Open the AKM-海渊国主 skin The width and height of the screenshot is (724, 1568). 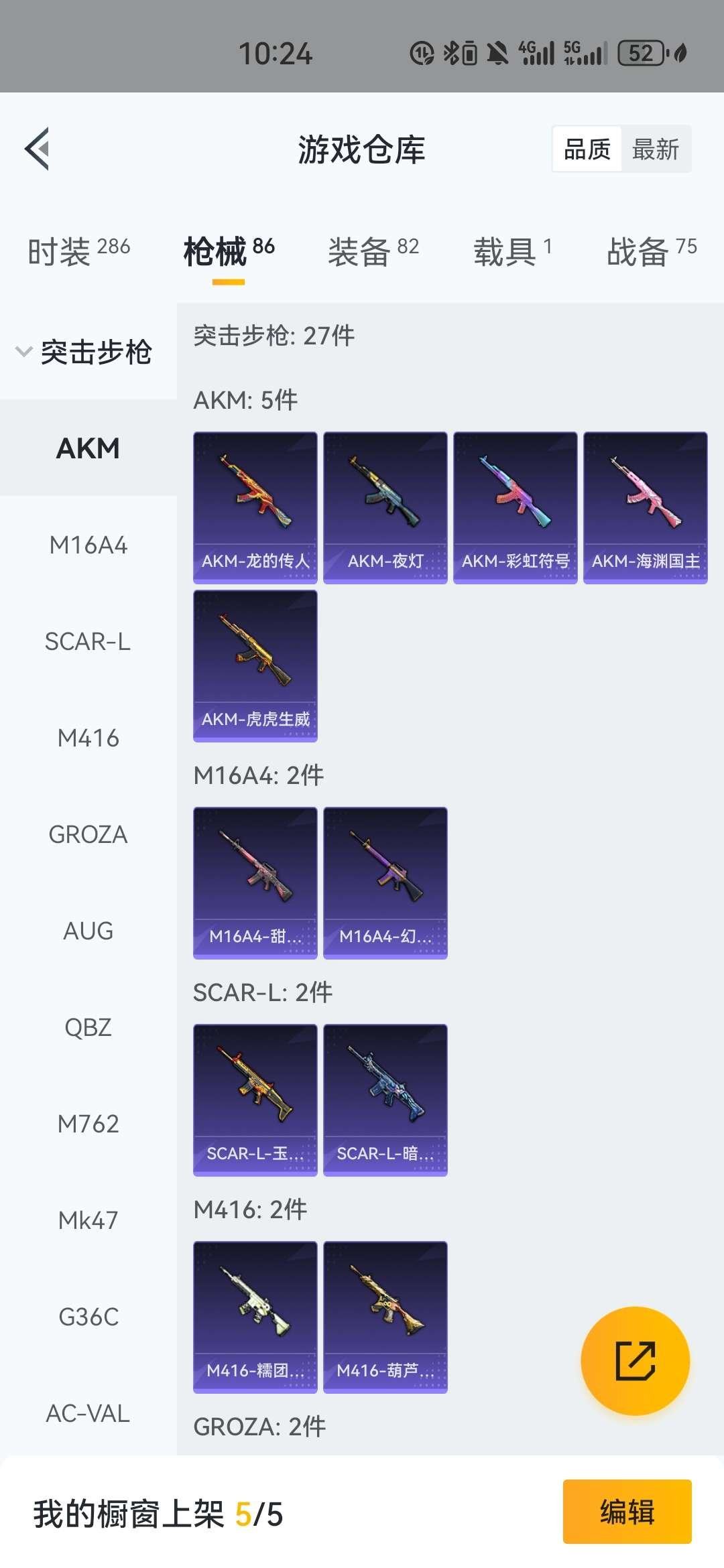click(x=645, y=507)
